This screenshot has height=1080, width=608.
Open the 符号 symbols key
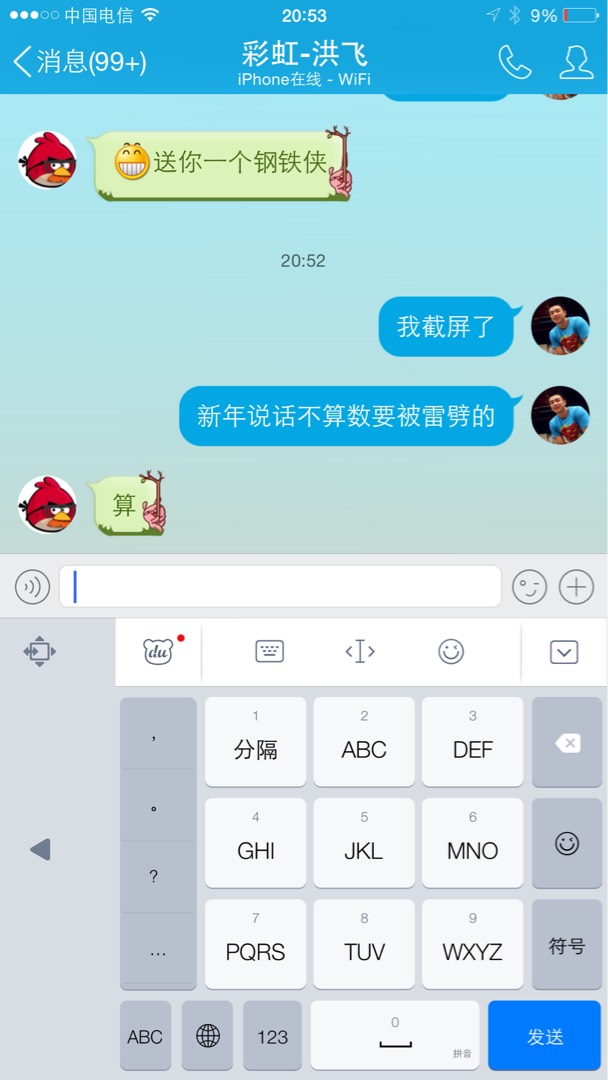click(x=567, y=945)
